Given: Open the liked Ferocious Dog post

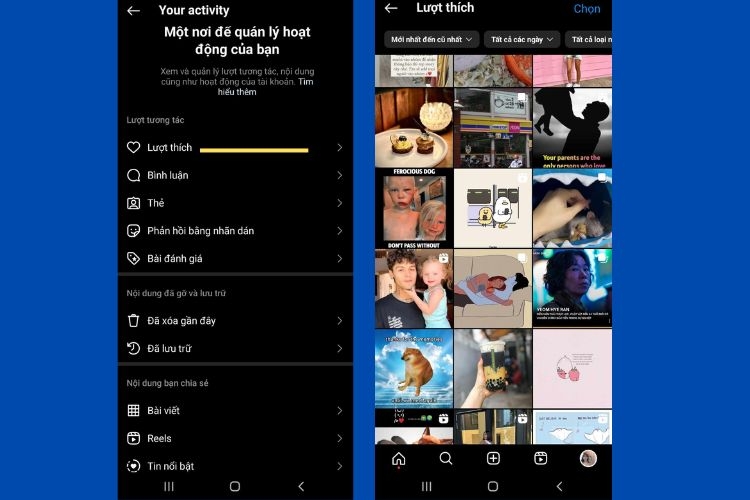Looking at the screenshot, I should (414, 207).
